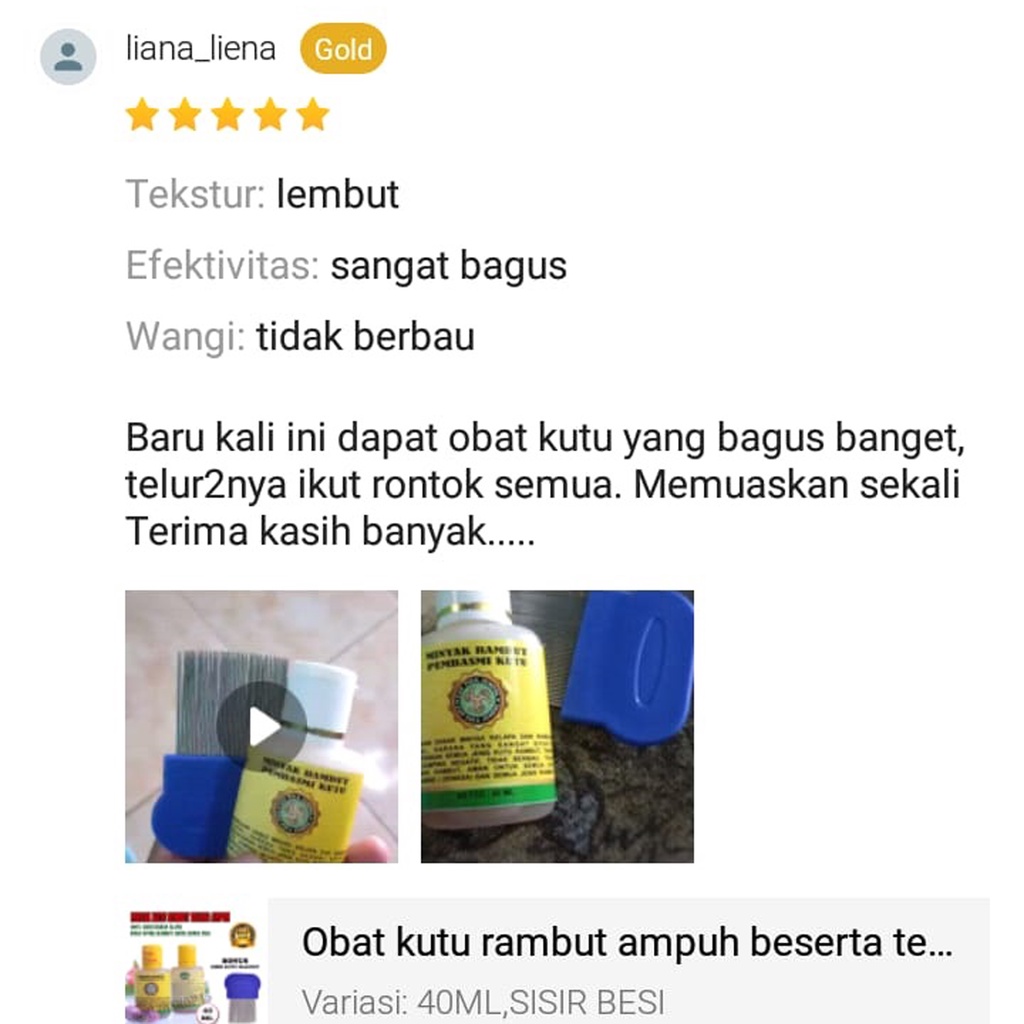Open the second review photo

coord(557,727)
